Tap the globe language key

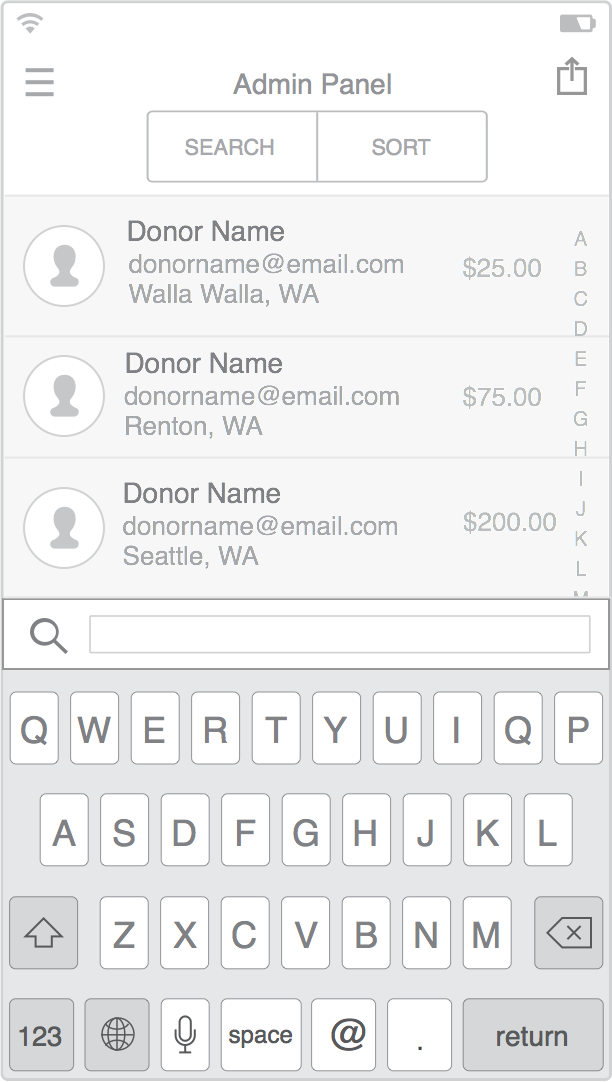pos(117,1036)
